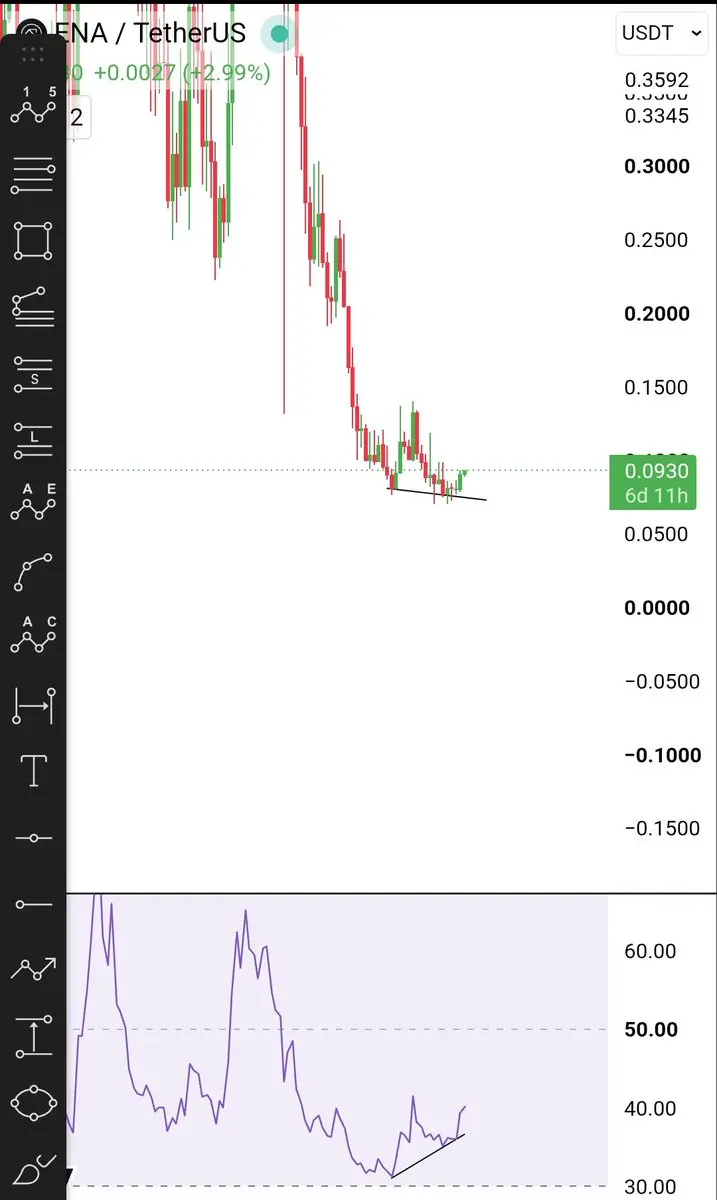
Task: Pick the ellipse shape tool
Action: pos(33,1105)
